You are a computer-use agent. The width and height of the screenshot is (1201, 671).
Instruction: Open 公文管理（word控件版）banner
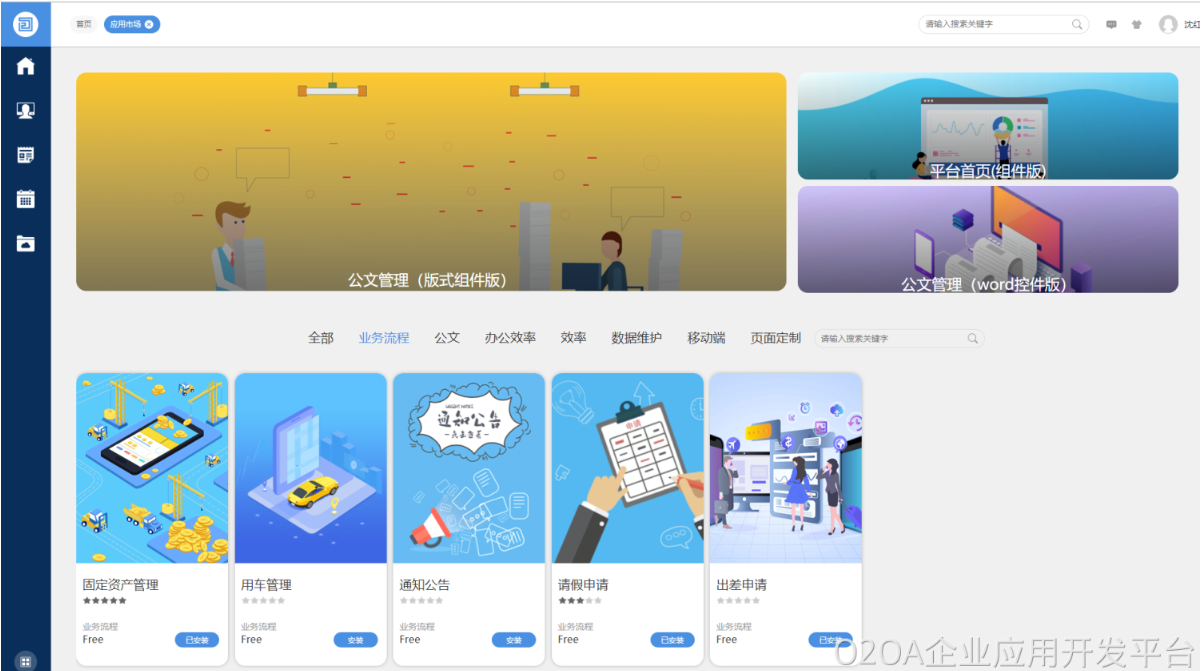click(987, 239)
